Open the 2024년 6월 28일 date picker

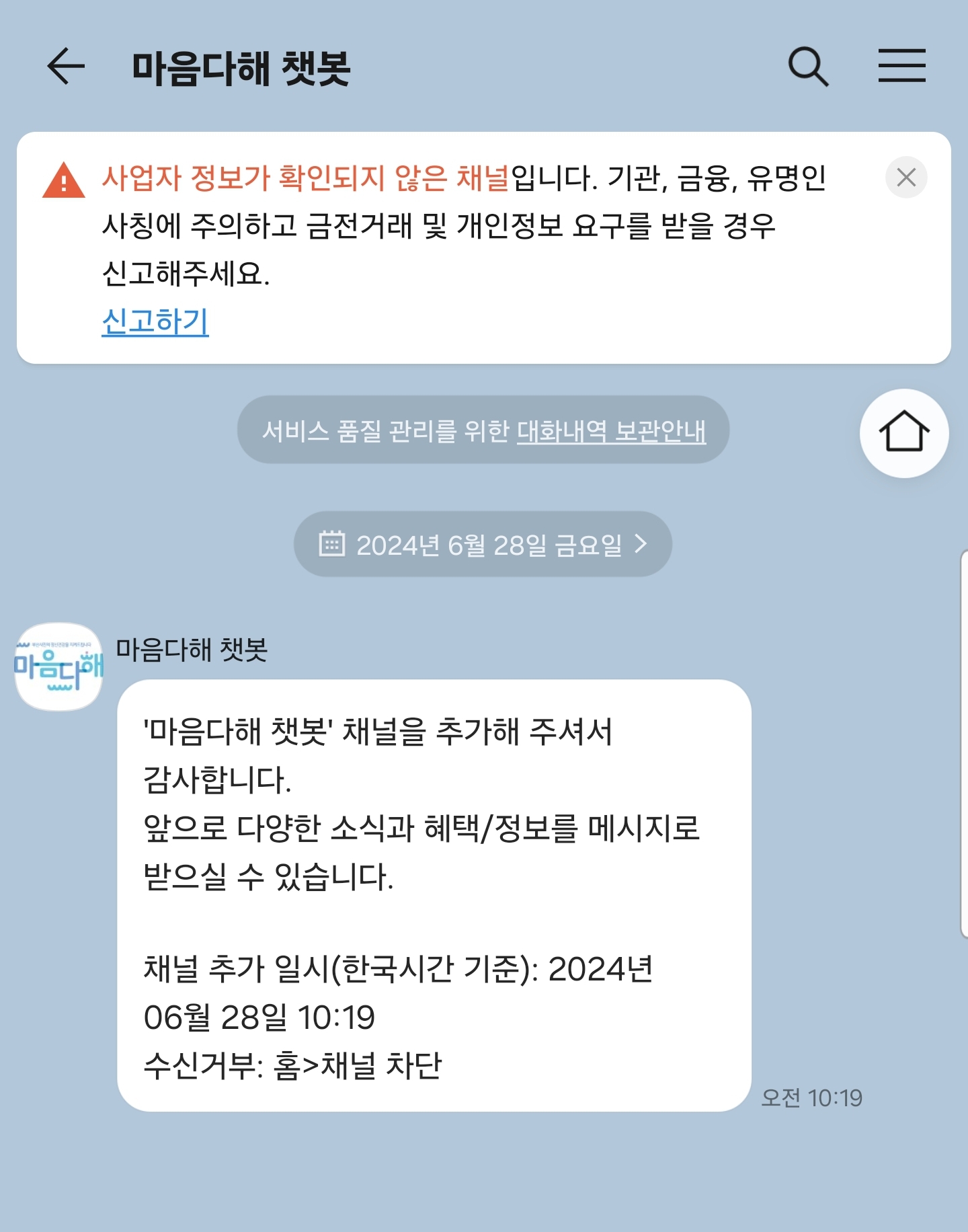(x=483, y=544)
